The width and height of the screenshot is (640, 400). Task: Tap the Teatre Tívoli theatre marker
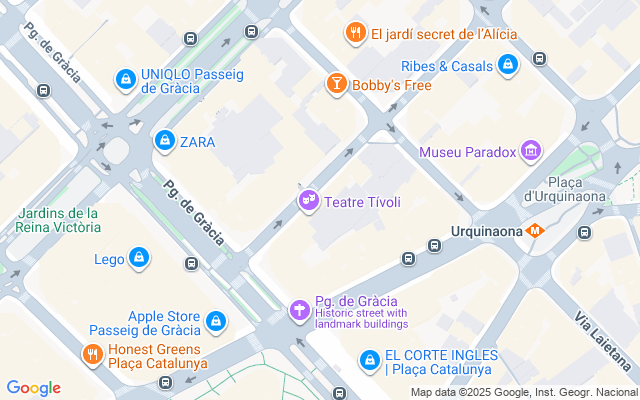[x=308, y=202]
